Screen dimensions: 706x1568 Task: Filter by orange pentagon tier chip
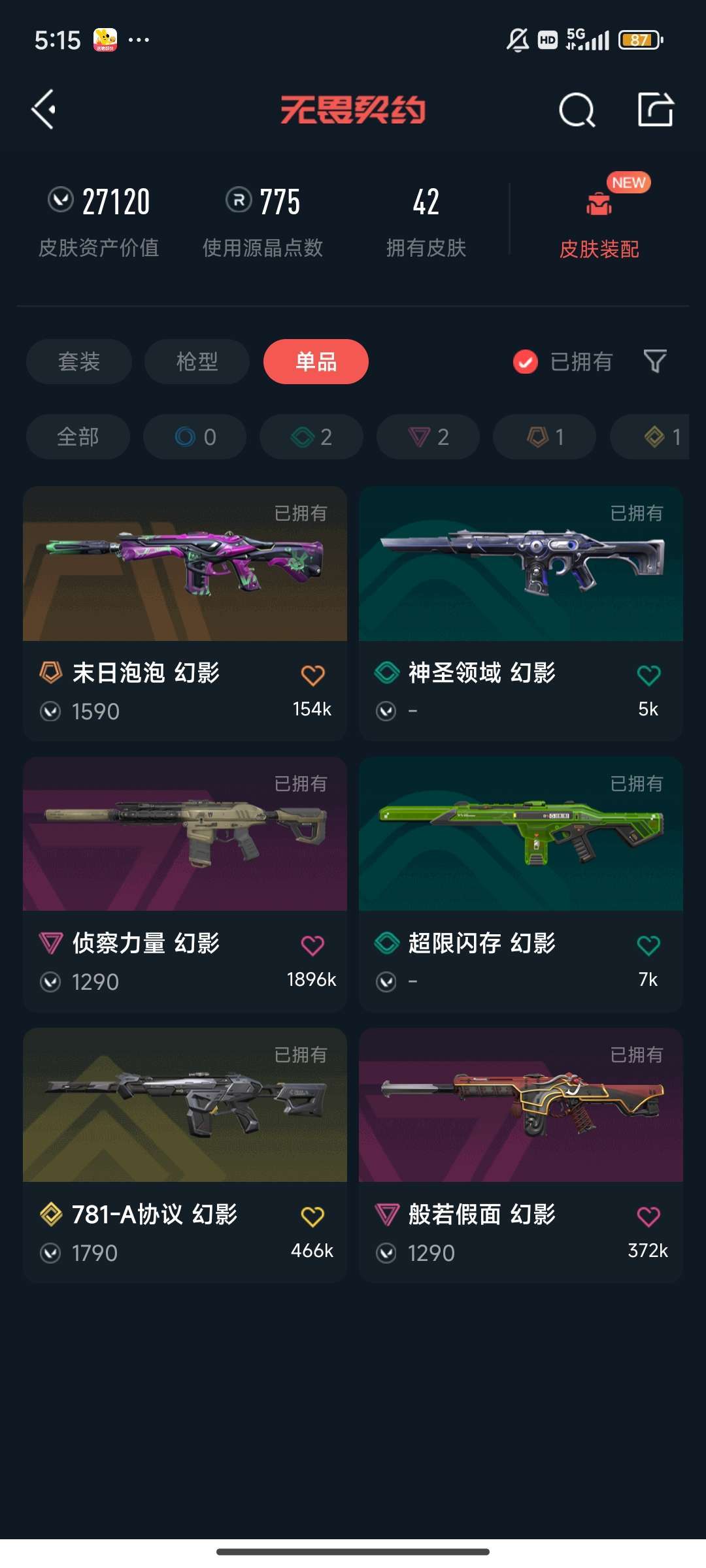click(x=545, y=436)
